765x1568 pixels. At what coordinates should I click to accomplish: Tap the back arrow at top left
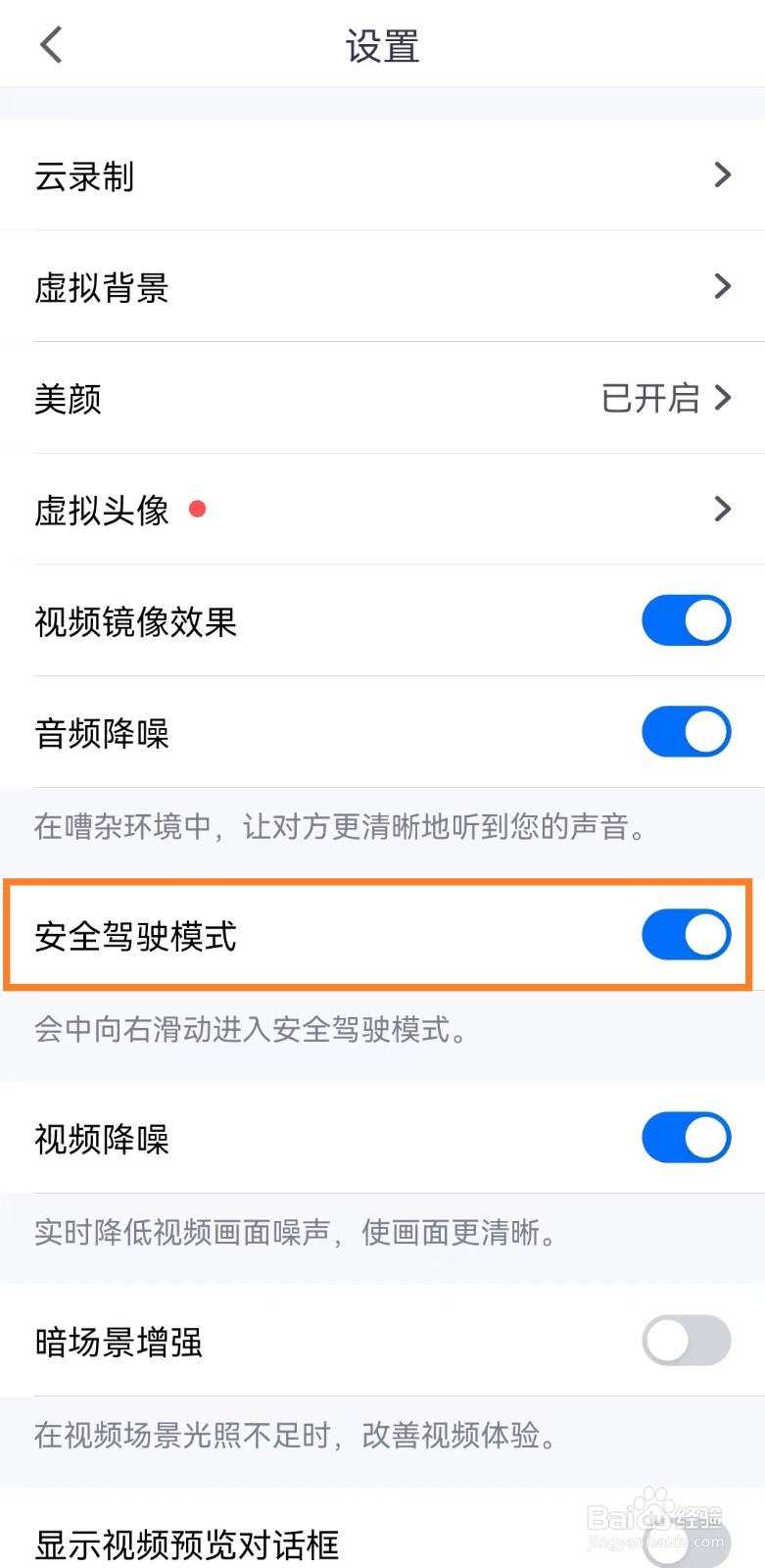tap(51, 44)
